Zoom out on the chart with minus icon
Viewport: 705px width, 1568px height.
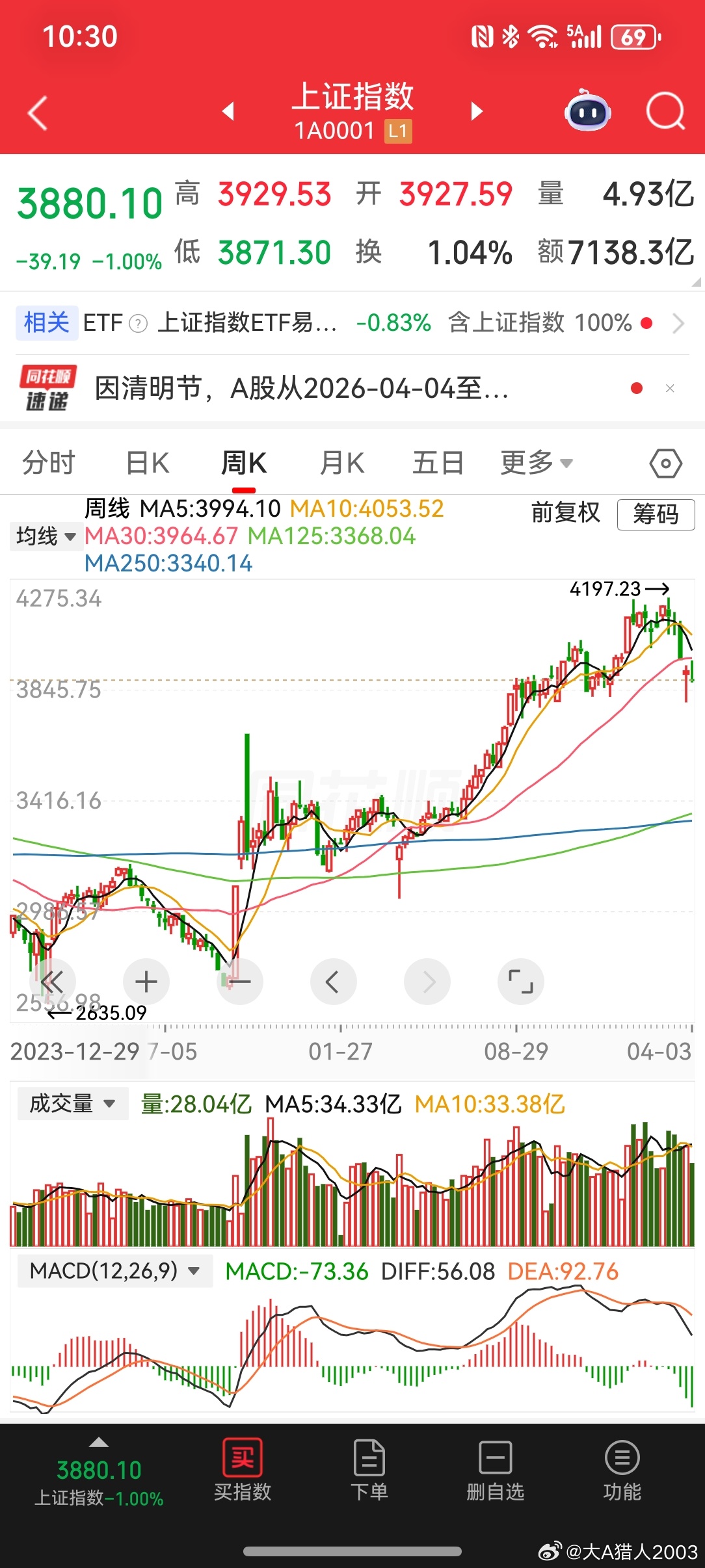pos(239,982)
